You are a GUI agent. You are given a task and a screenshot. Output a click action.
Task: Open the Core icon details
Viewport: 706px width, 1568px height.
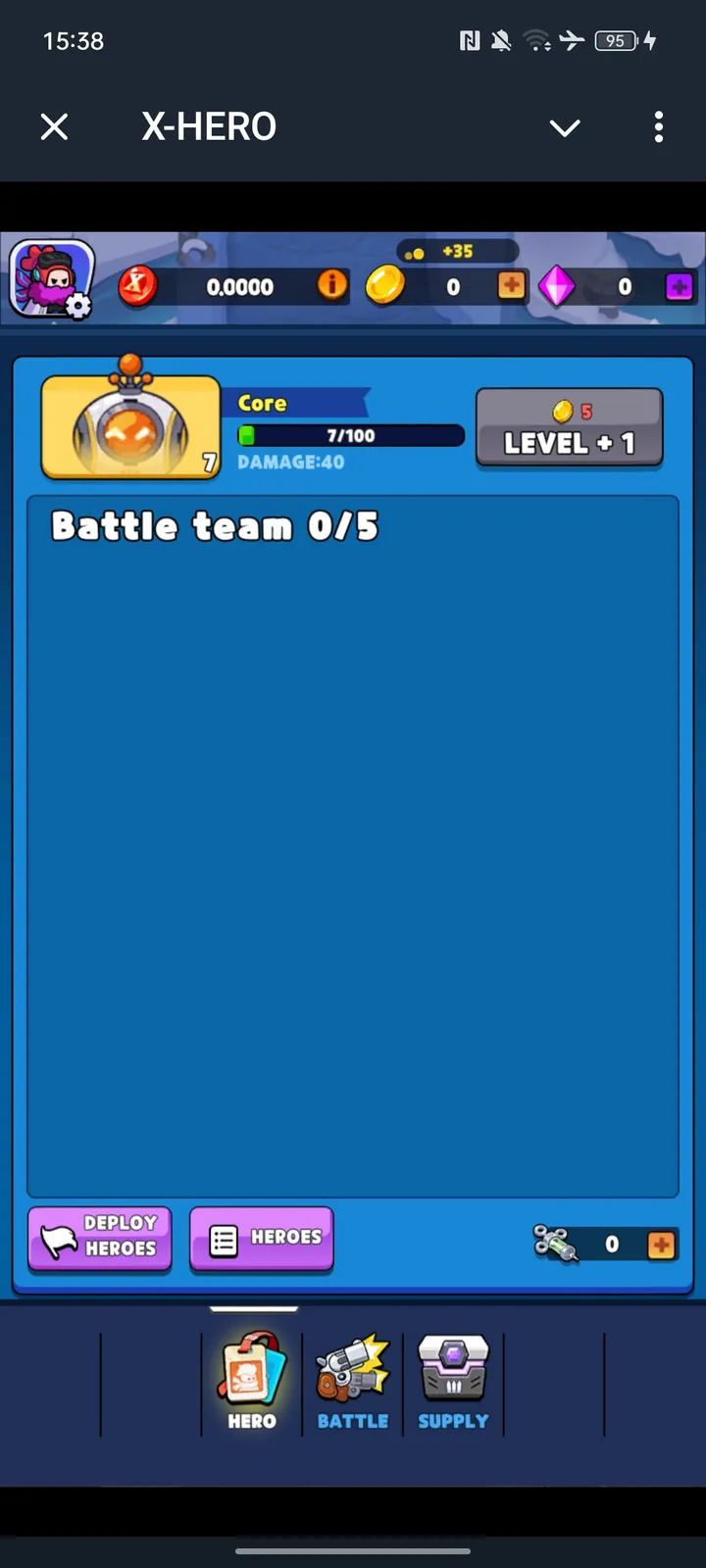(x=130, y=426)
